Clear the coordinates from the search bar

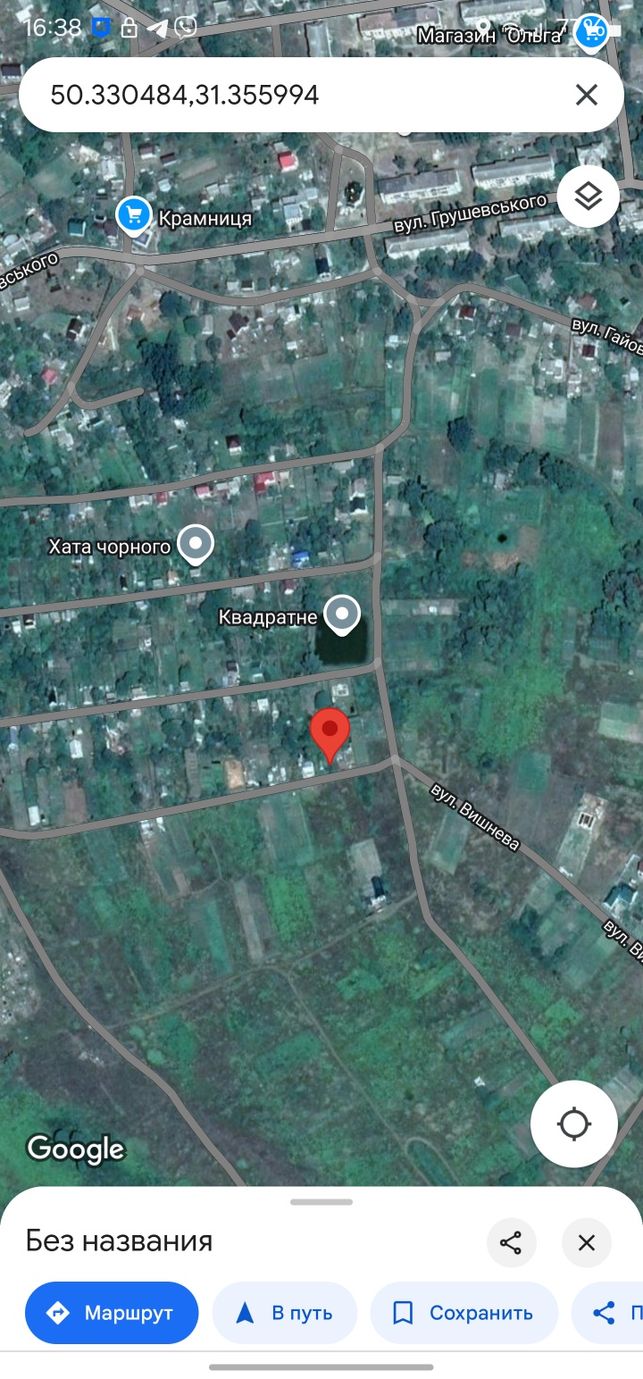586,95
